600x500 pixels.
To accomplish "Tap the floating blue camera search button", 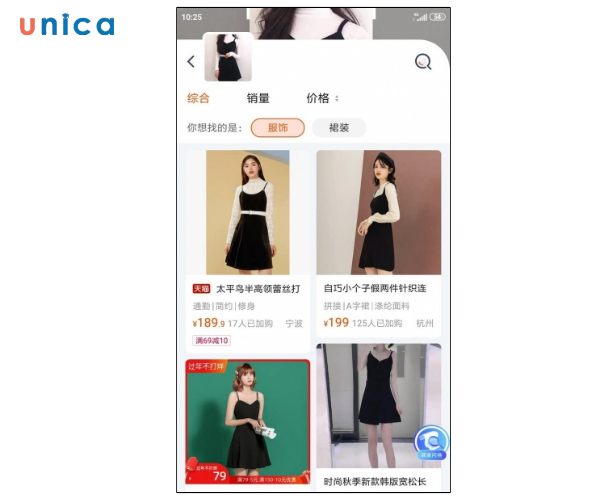I will (432, 444).
